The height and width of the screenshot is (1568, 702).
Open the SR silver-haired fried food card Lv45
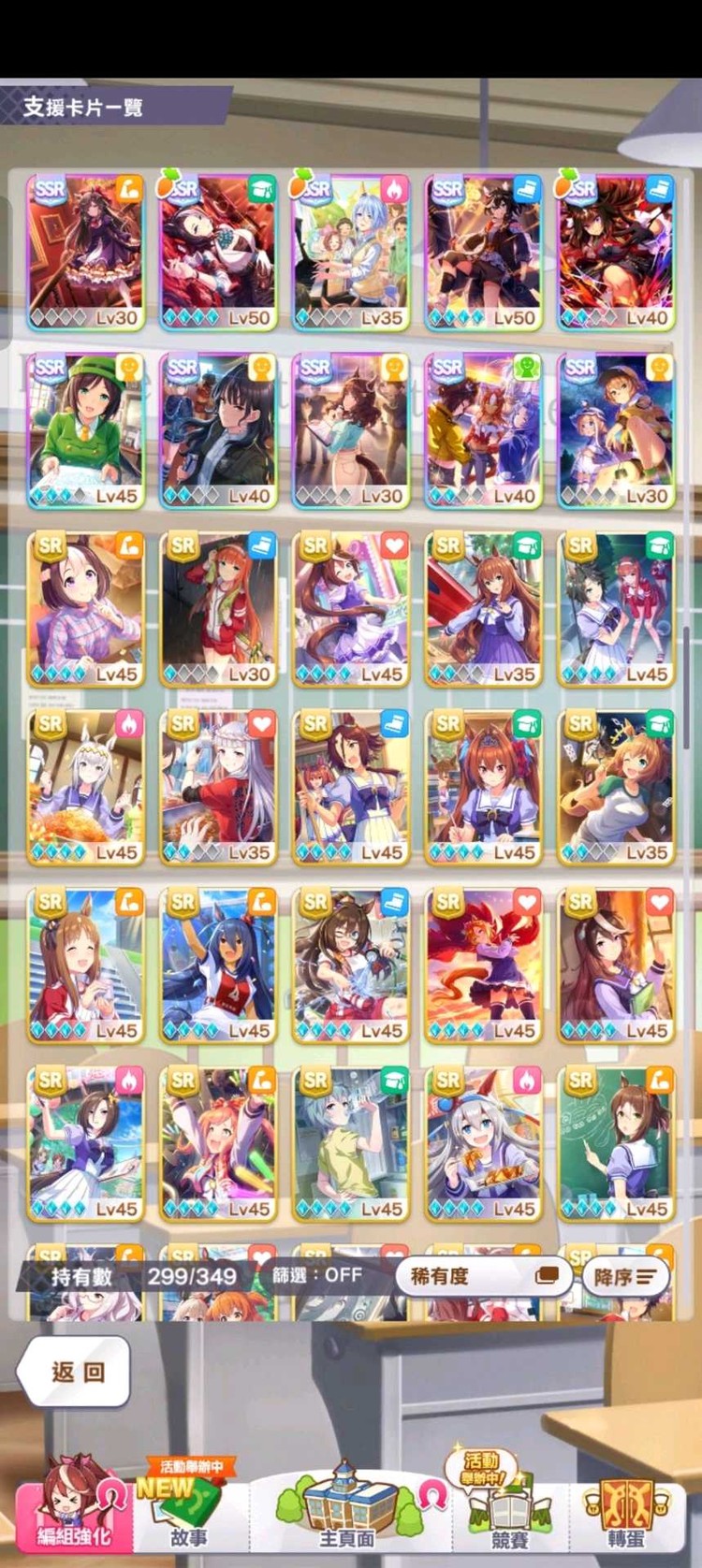coord(85,788)
